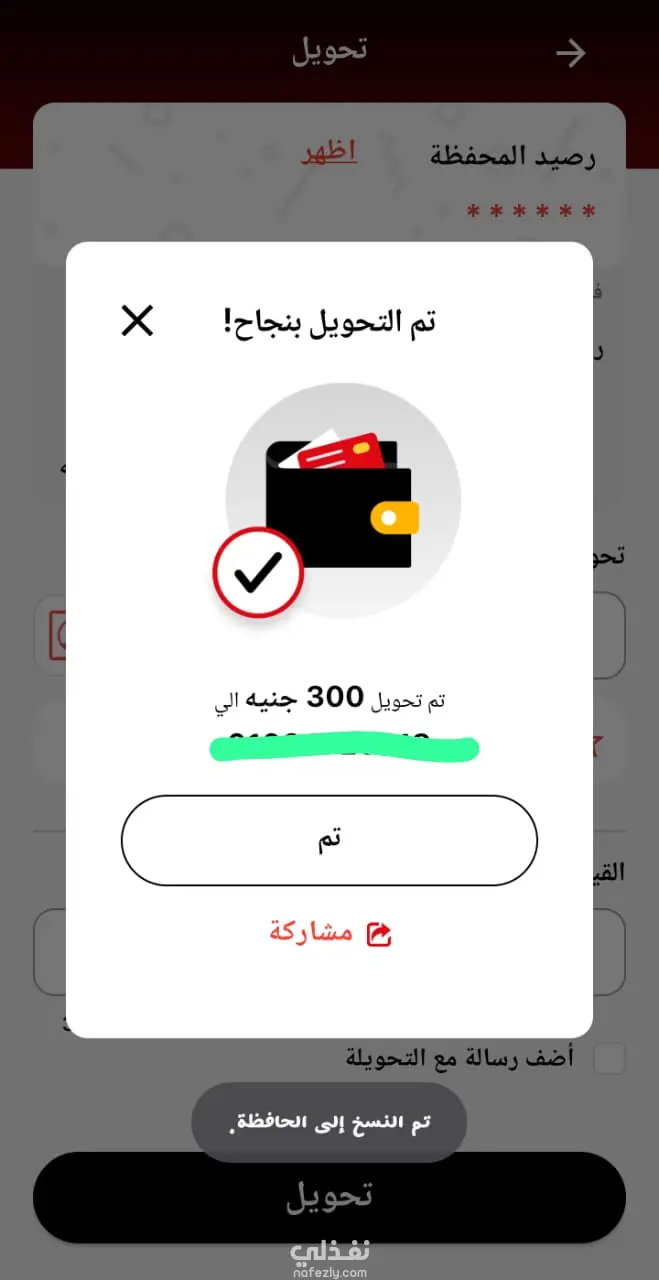Screen dimensions: 659x1280
Task: Share the transfer receipt via مشاركة
Action: (x=330, y=933)
